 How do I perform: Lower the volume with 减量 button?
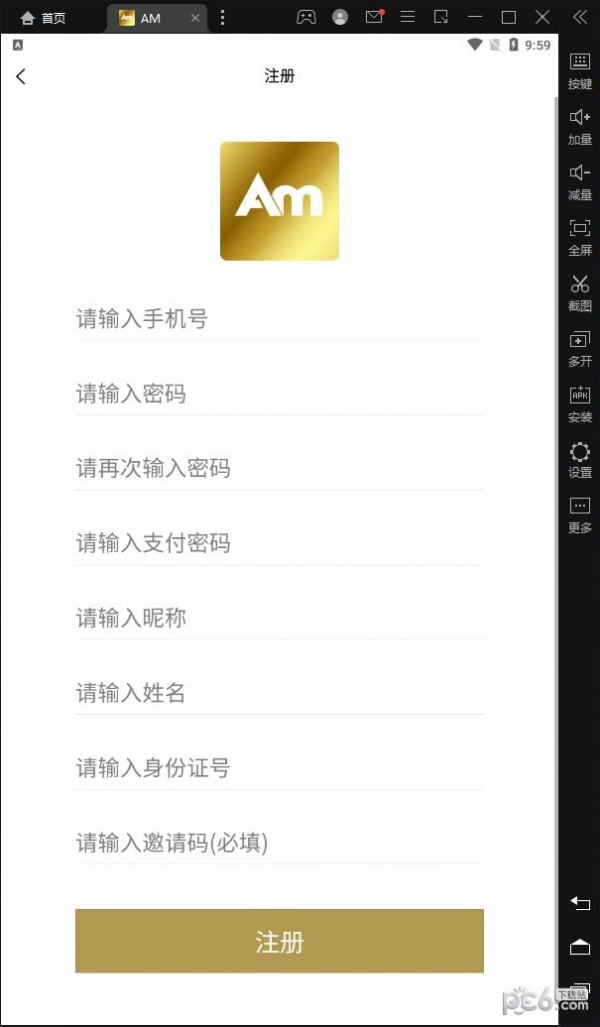point(580,180)
